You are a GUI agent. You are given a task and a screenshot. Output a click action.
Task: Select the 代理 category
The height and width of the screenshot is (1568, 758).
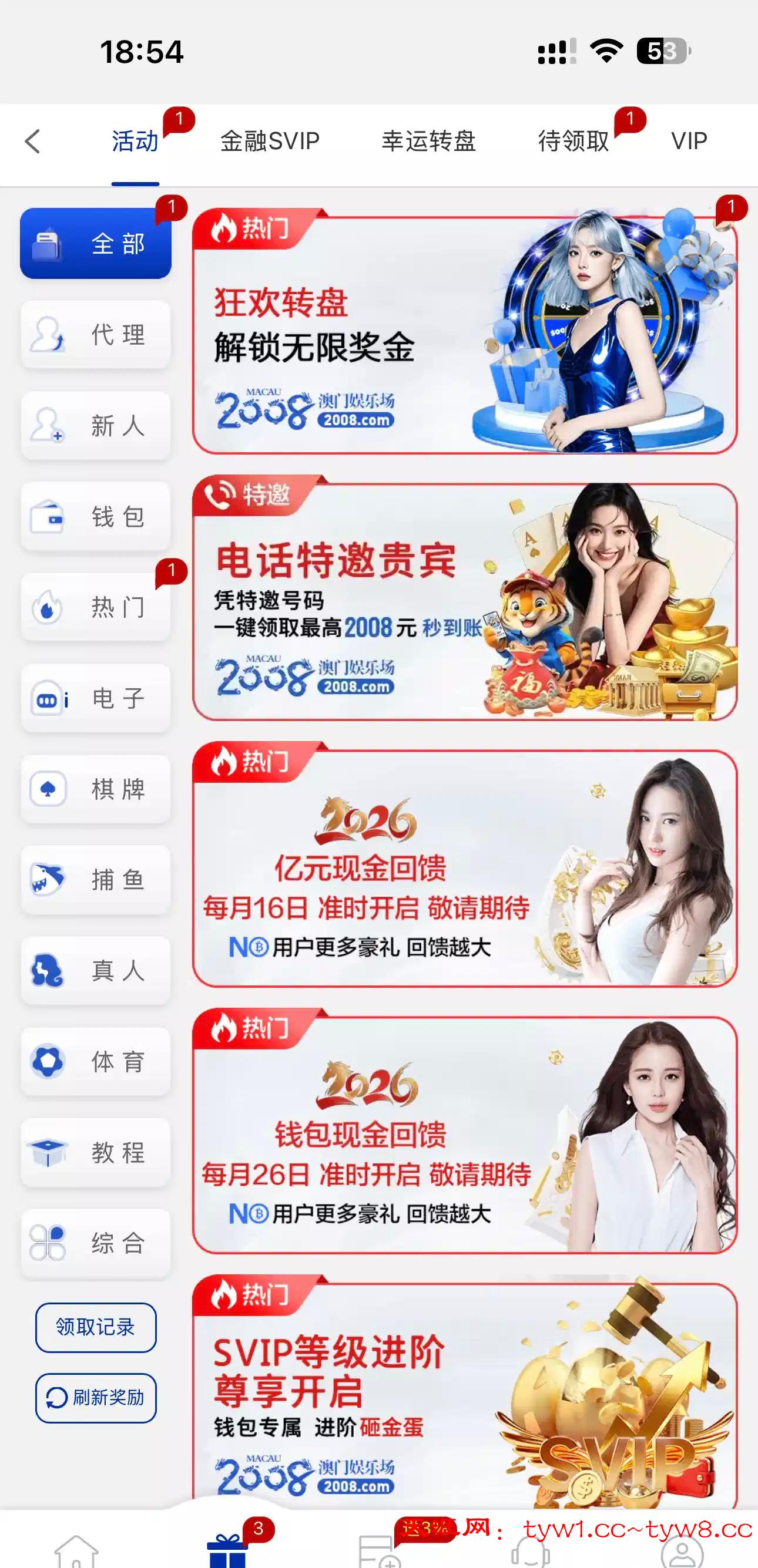coord(96,334)
